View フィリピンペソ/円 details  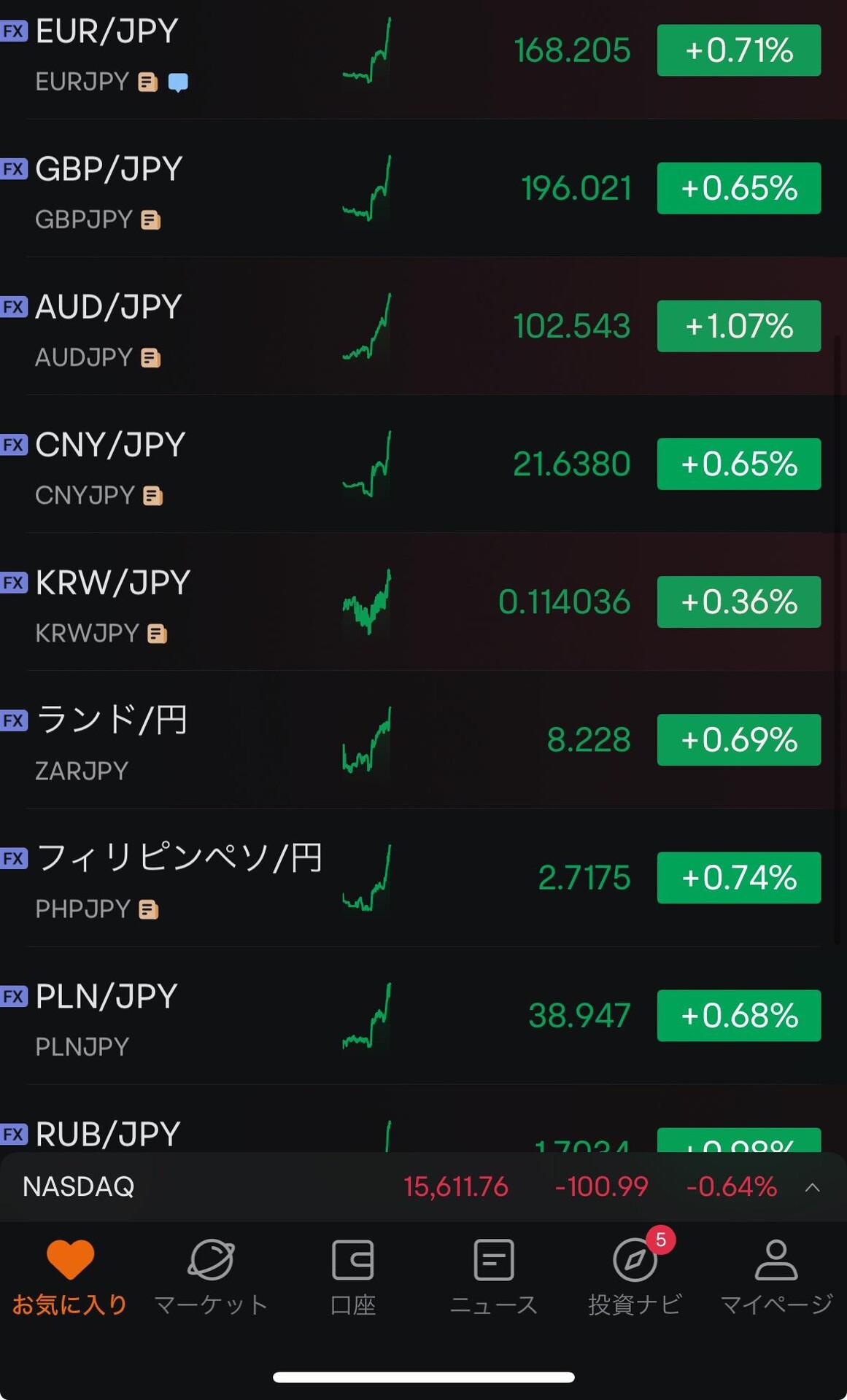[x=423, y=877]
